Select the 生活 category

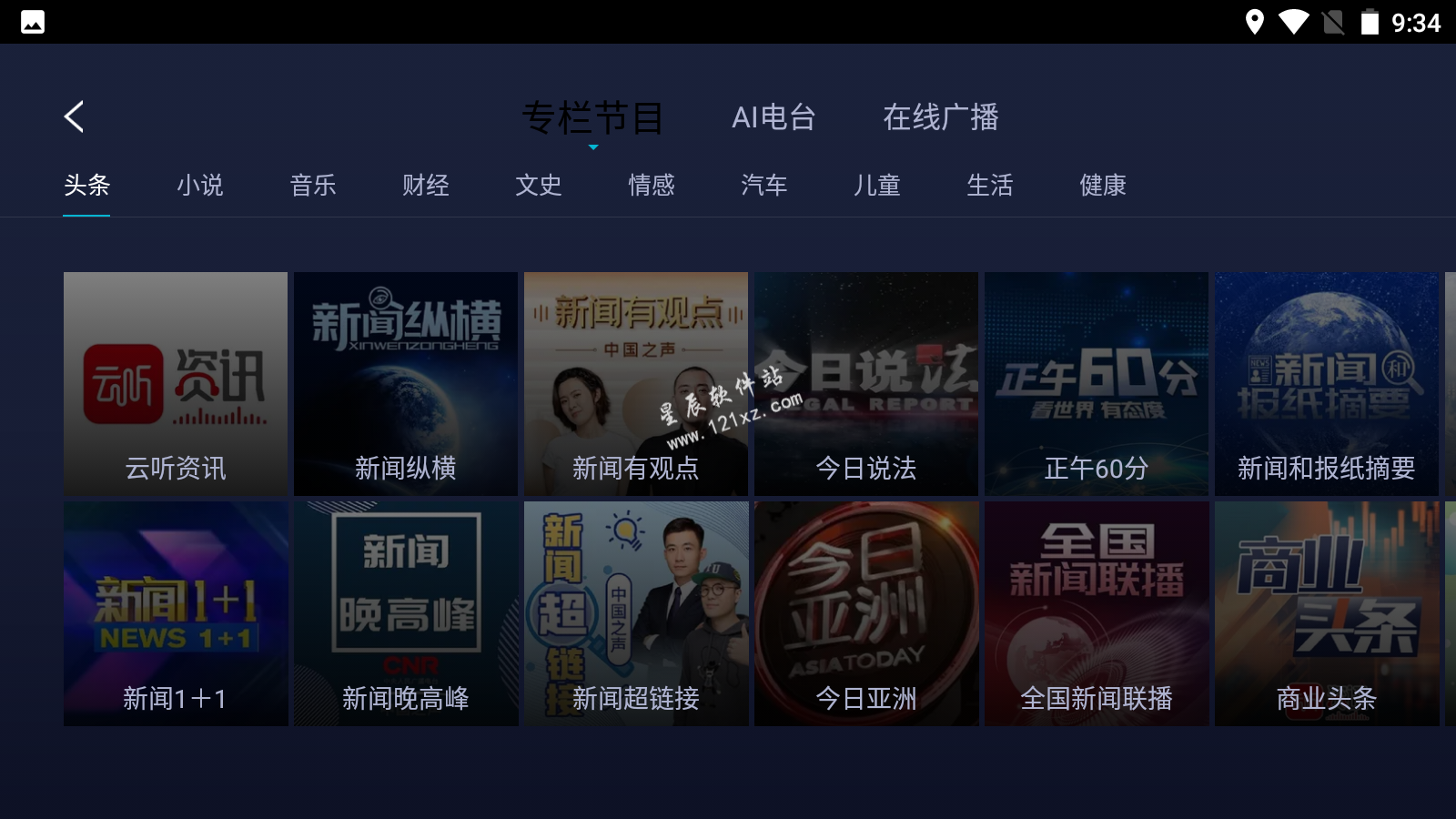click(990, 186)
